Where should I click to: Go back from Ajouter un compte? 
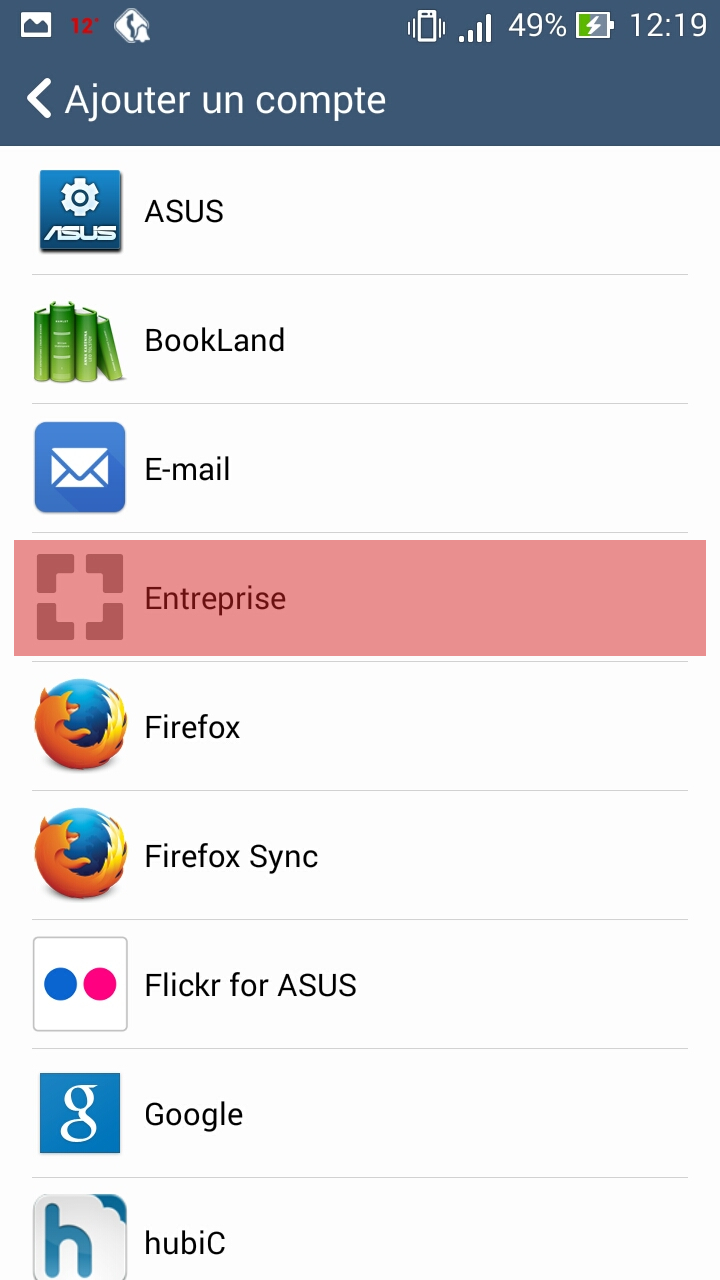click(x=39, y=99)
